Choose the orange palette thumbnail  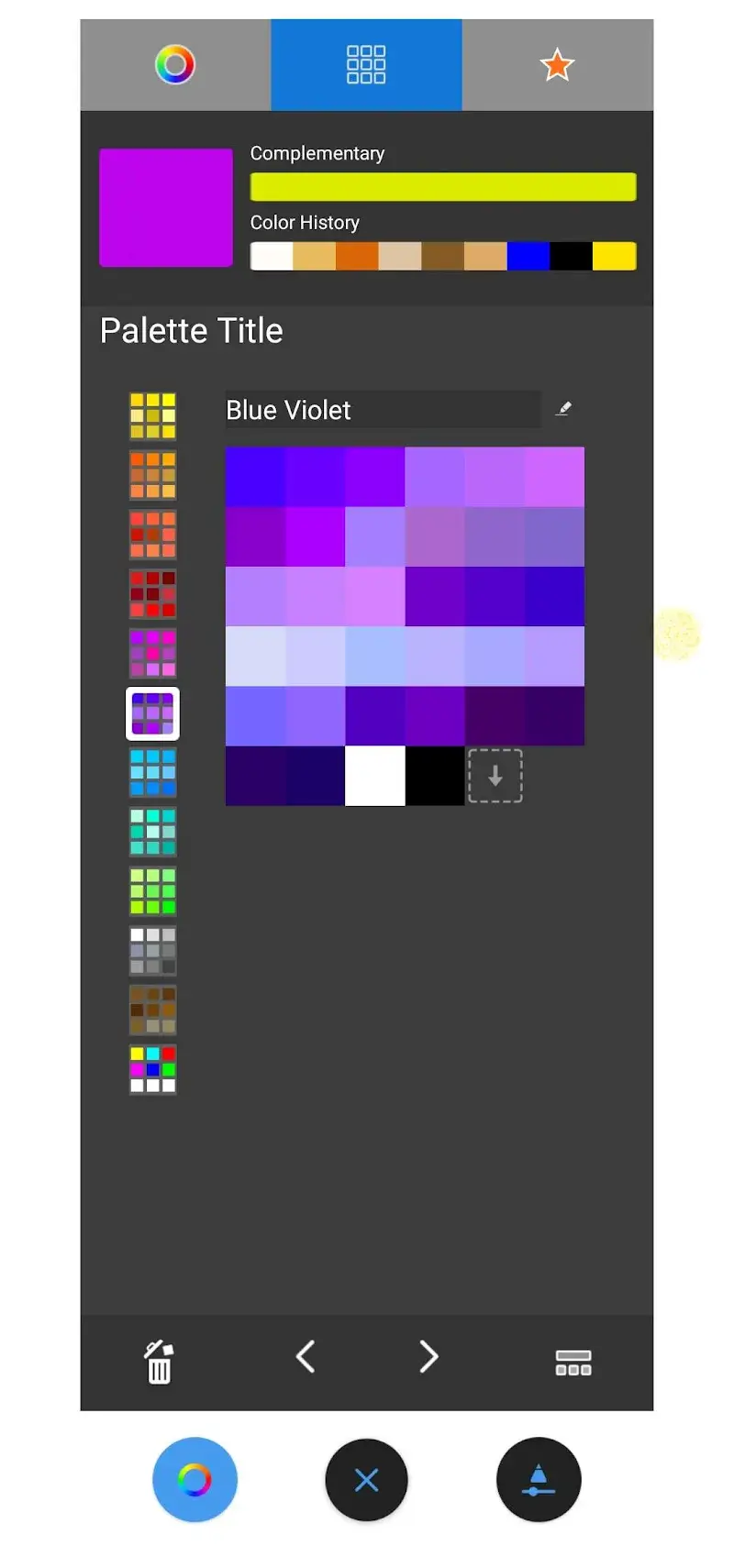click(x=152, y=475)
